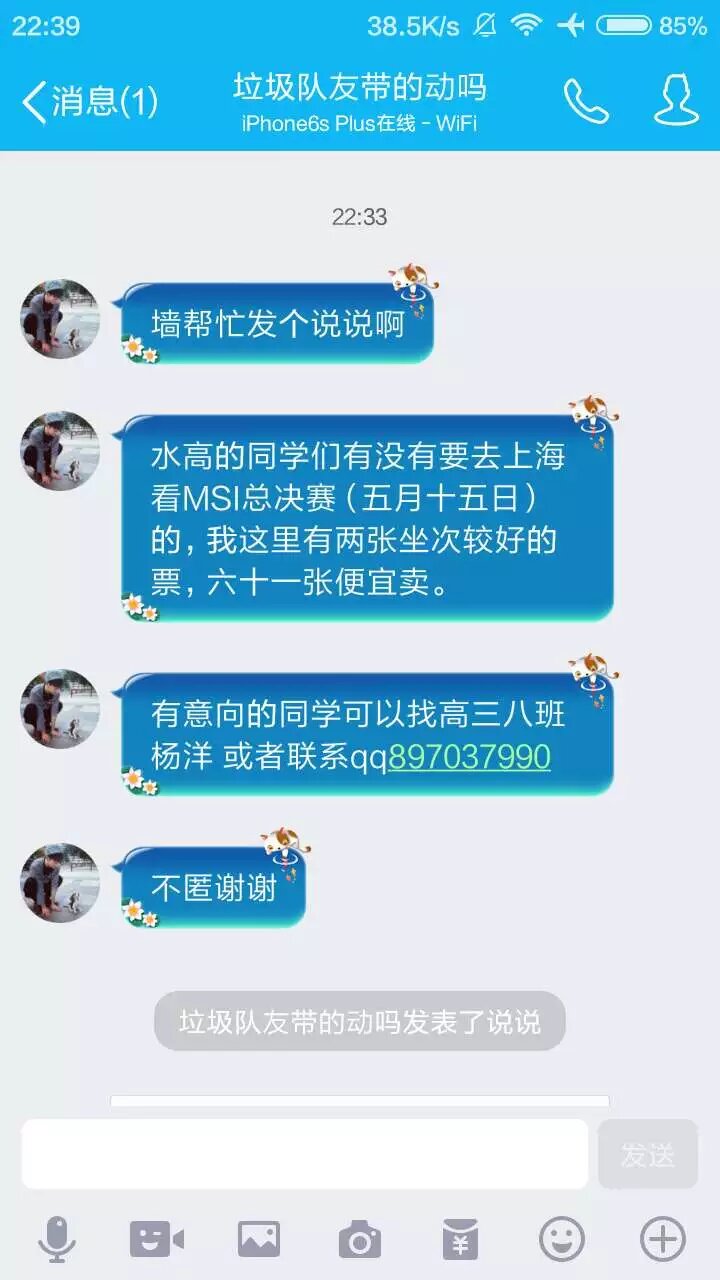Viewport: 720px width, 1280px height.
Task: Tap the 发送 send button
Action: pos(647,1154)
